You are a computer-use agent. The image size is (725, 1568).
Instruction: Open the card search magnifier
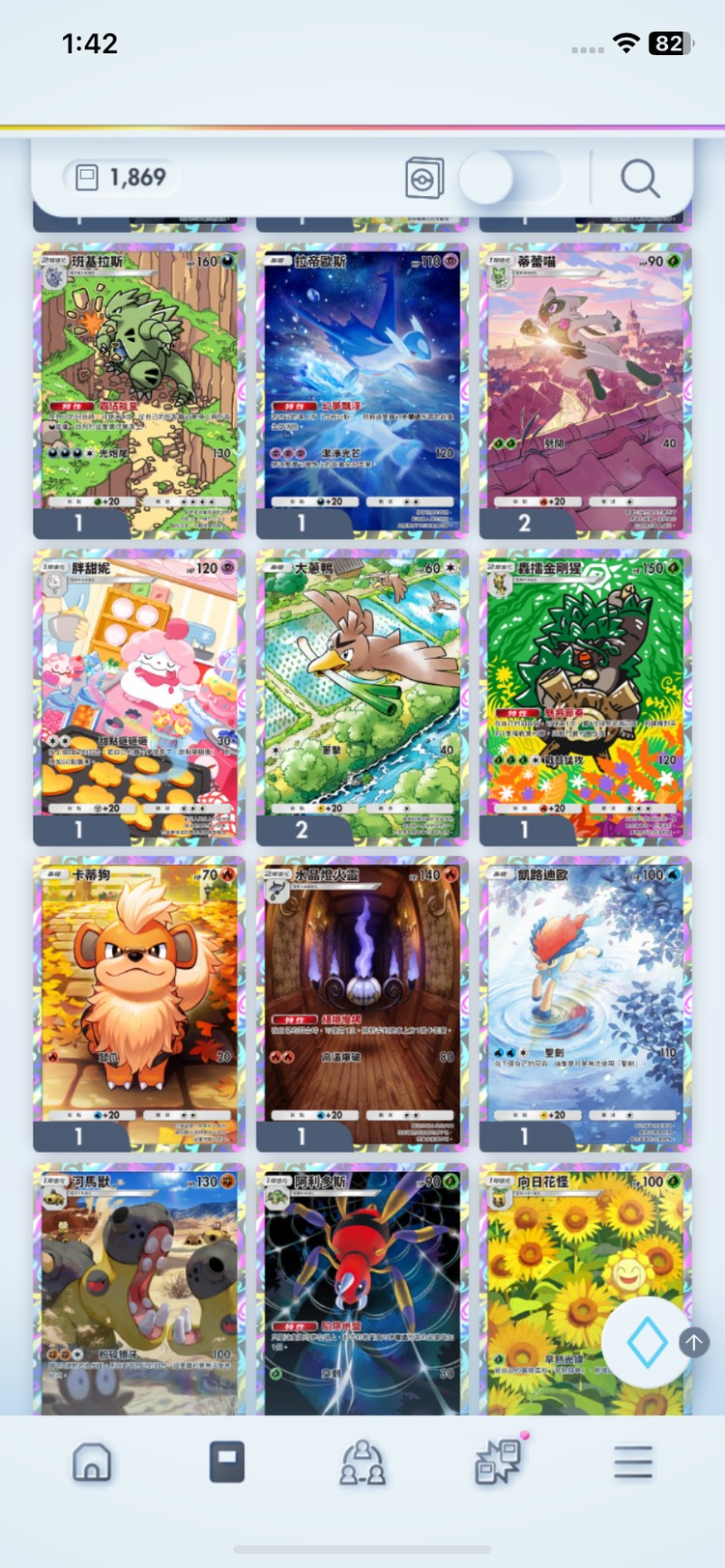coord(639,179)
